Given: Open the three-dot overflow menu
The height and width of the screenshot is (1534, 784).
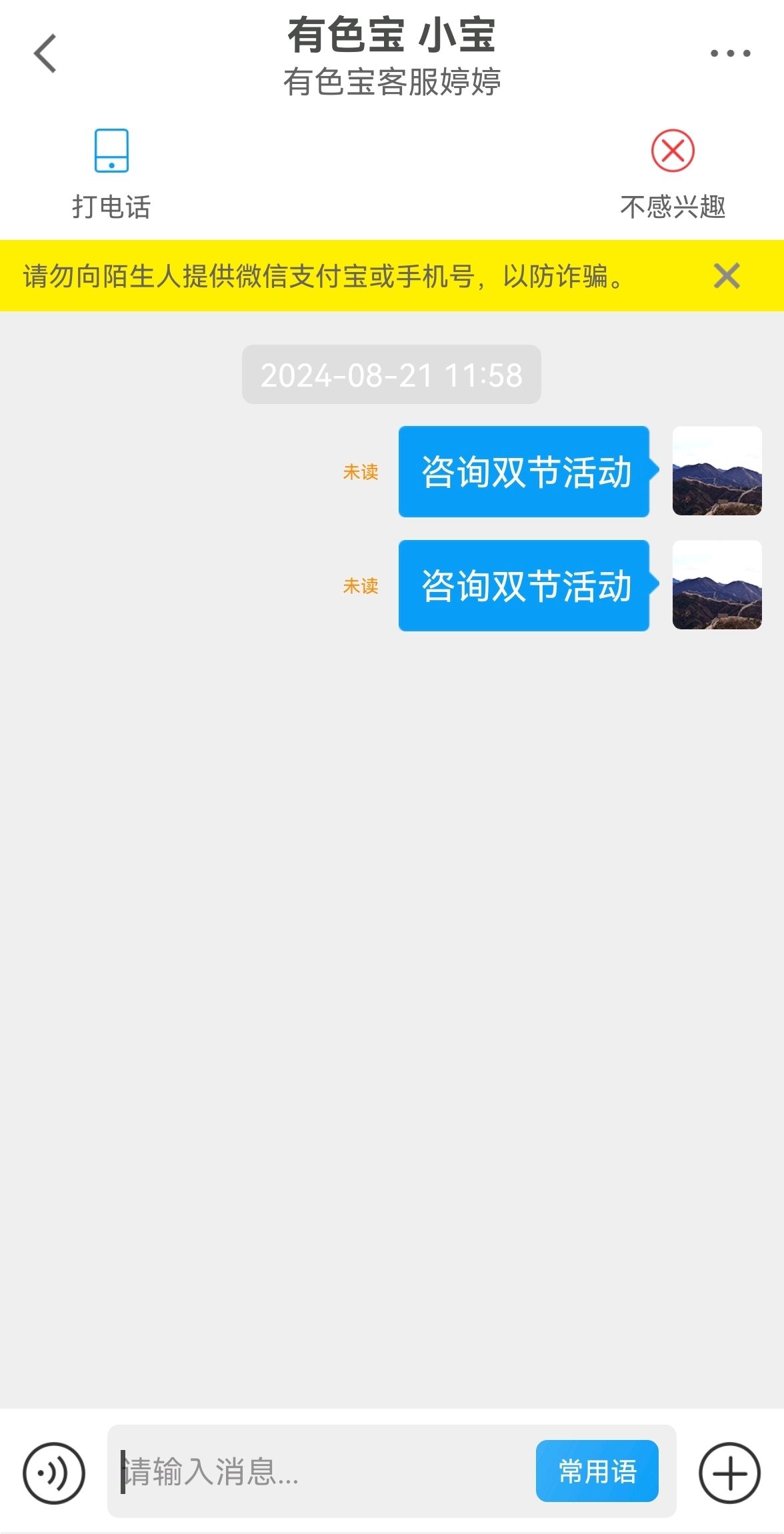Looking at the screenshot, I should coord(730,53).
